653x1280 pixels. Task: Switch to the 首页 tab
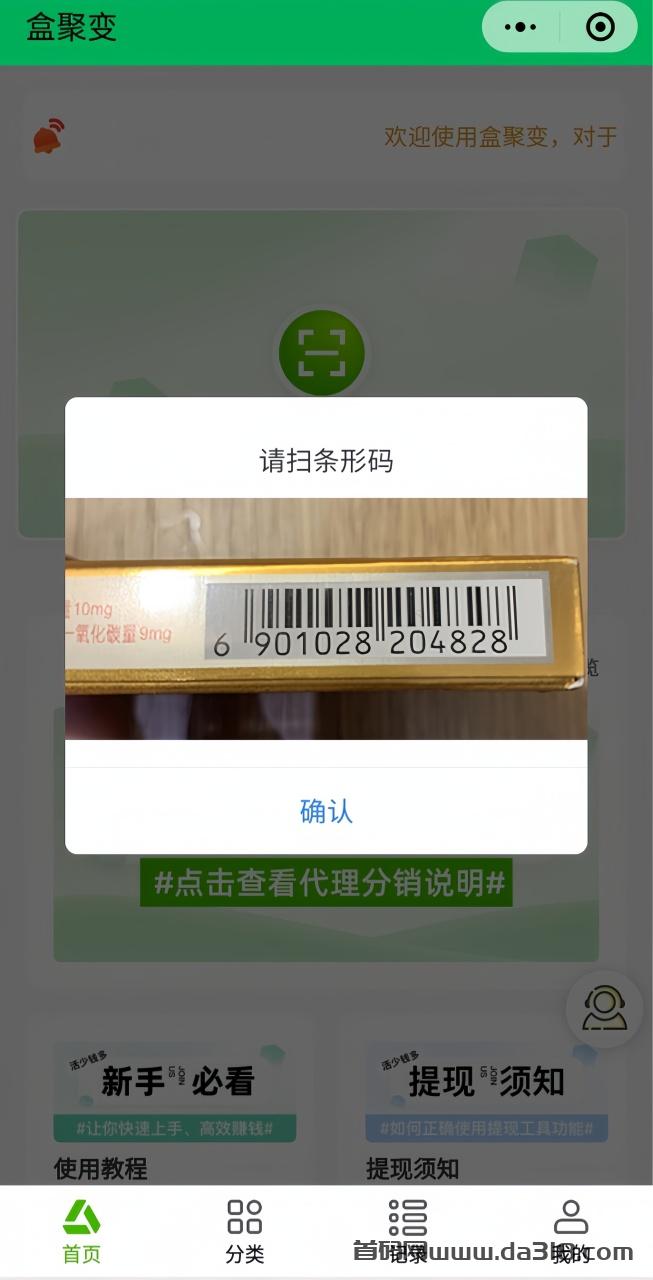[82, 1232]
